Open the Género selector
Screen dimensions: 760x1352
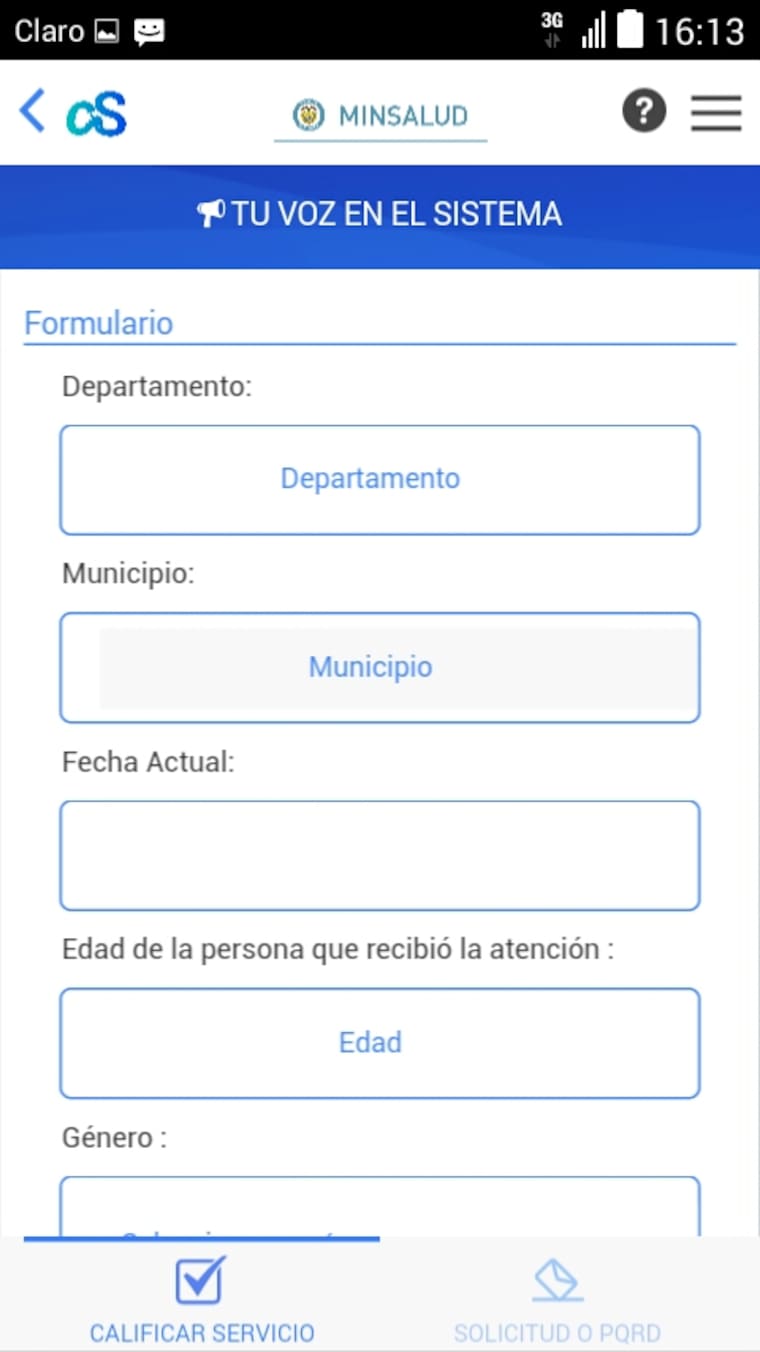[380, 1210]
